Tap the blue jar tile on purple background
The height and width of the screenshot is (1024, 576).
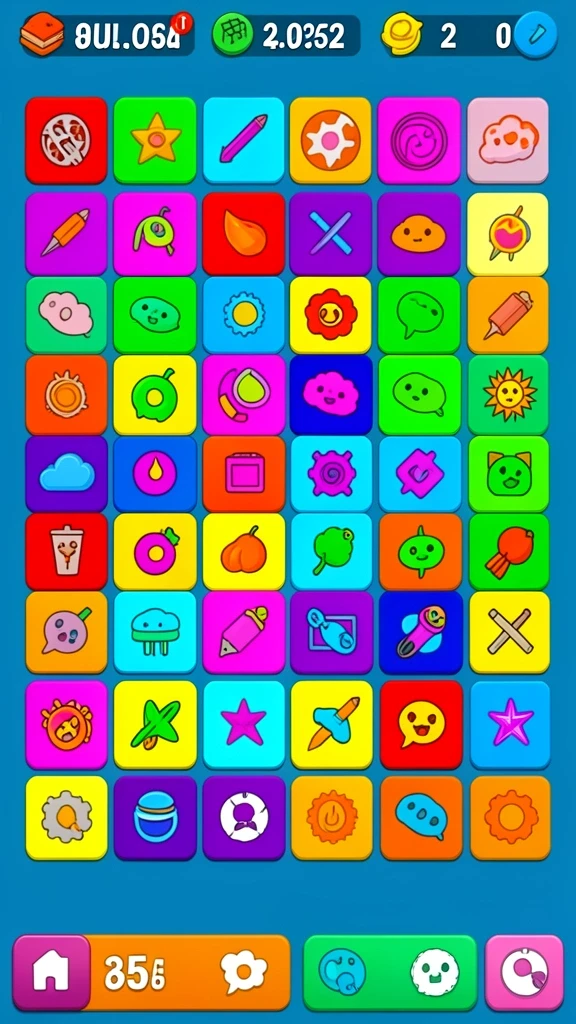(x=155, y=818)
